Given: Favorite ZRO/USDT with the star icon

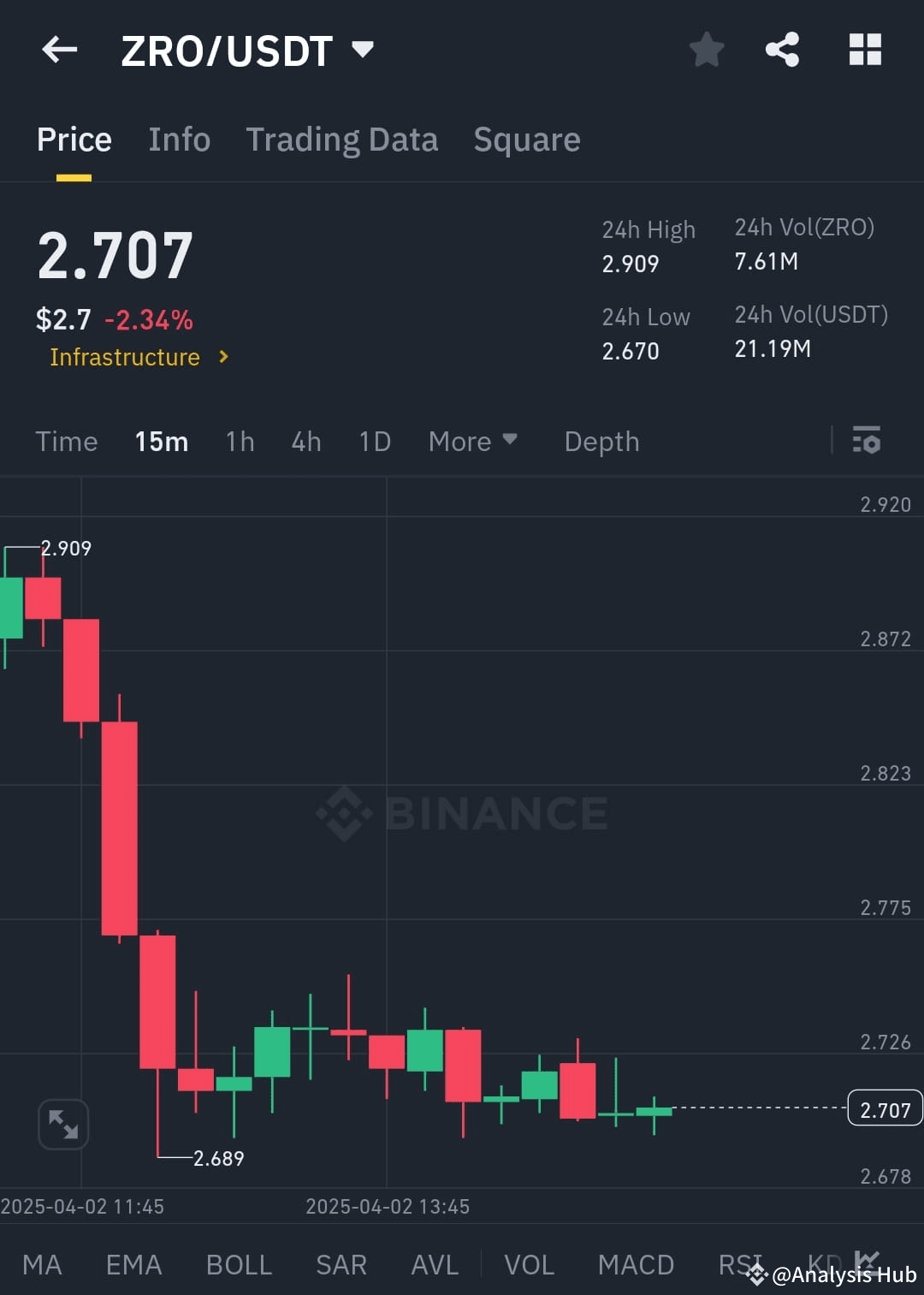Looking at the screenshot, I should (x=707, y=49).
